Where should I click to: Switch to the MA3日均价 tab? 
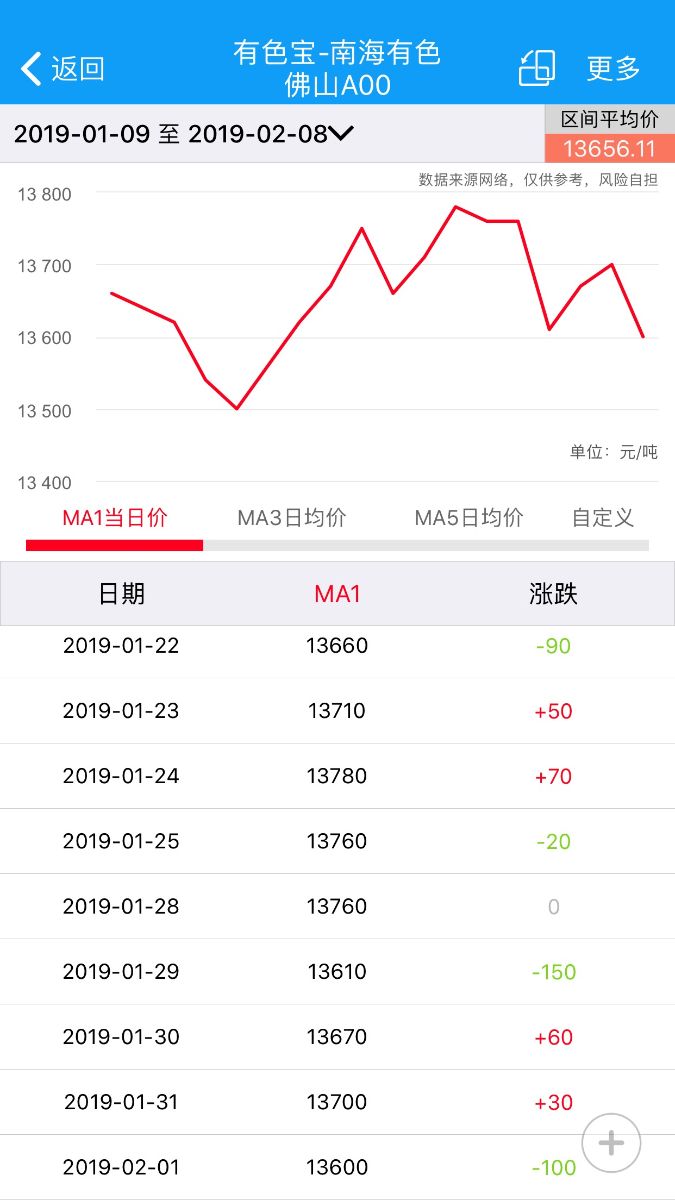pyautogui.click(x=292, y=518)
